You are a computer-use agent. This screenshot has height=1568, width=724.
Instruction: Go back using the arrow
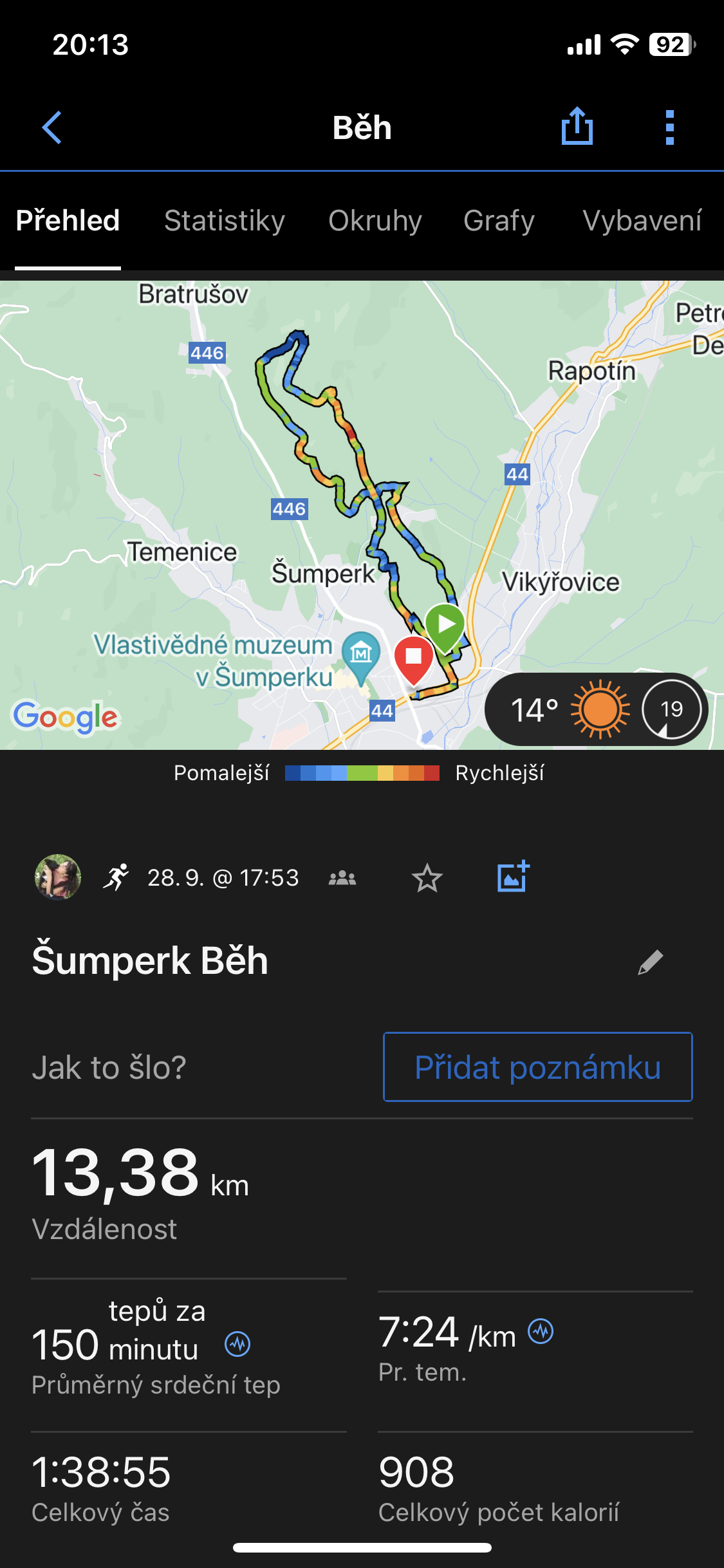52,127
